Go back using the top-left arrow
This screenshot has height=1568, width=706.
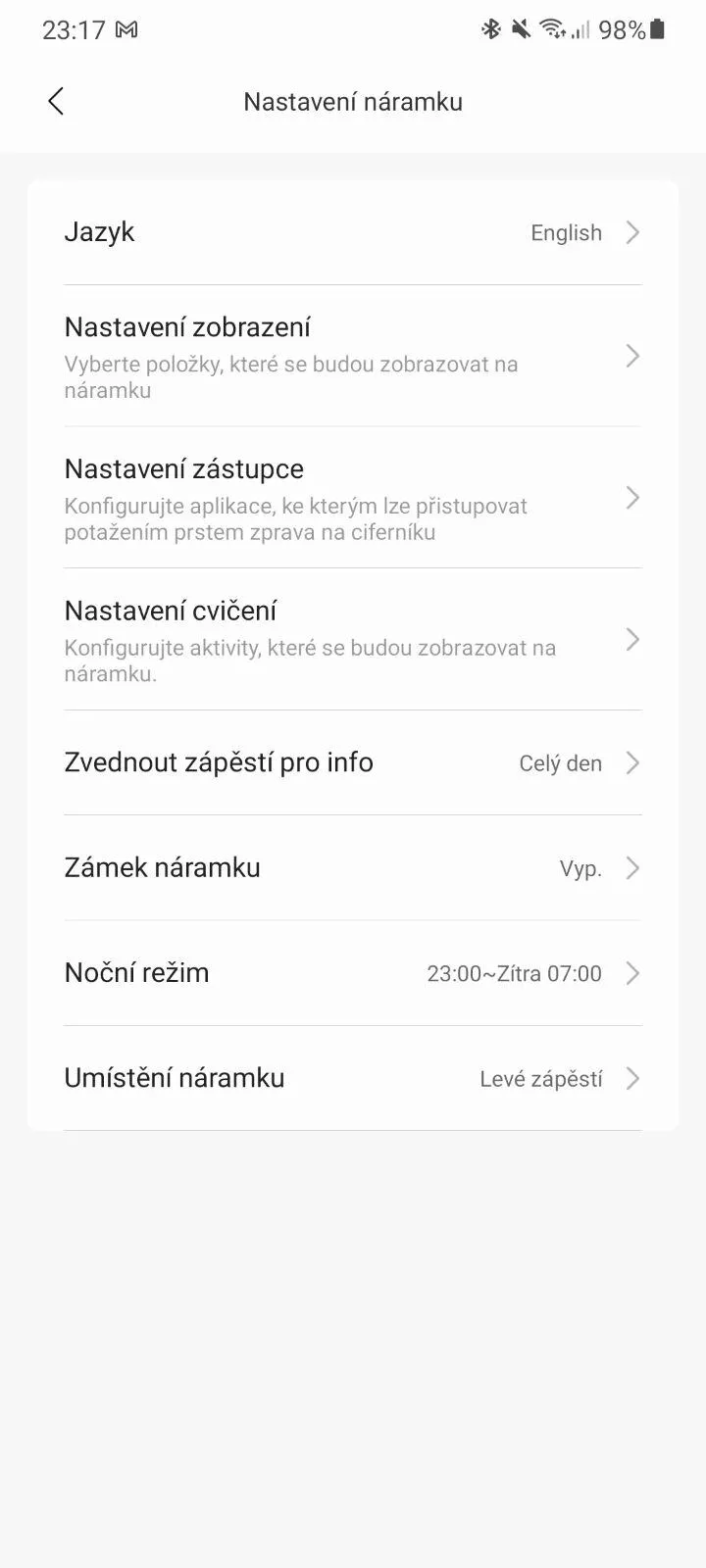pos(56,101)
